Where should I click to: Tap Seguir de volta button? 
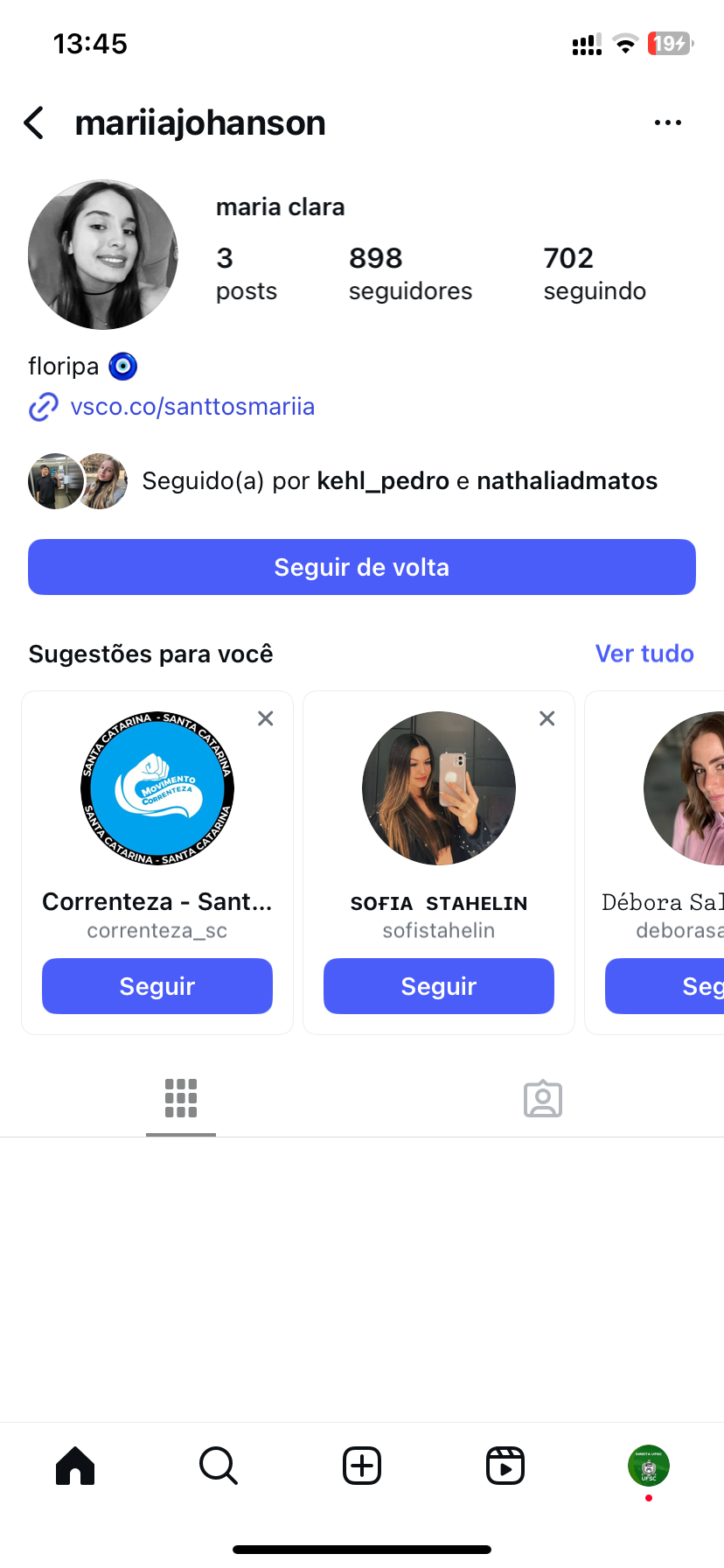pos(362,567)
